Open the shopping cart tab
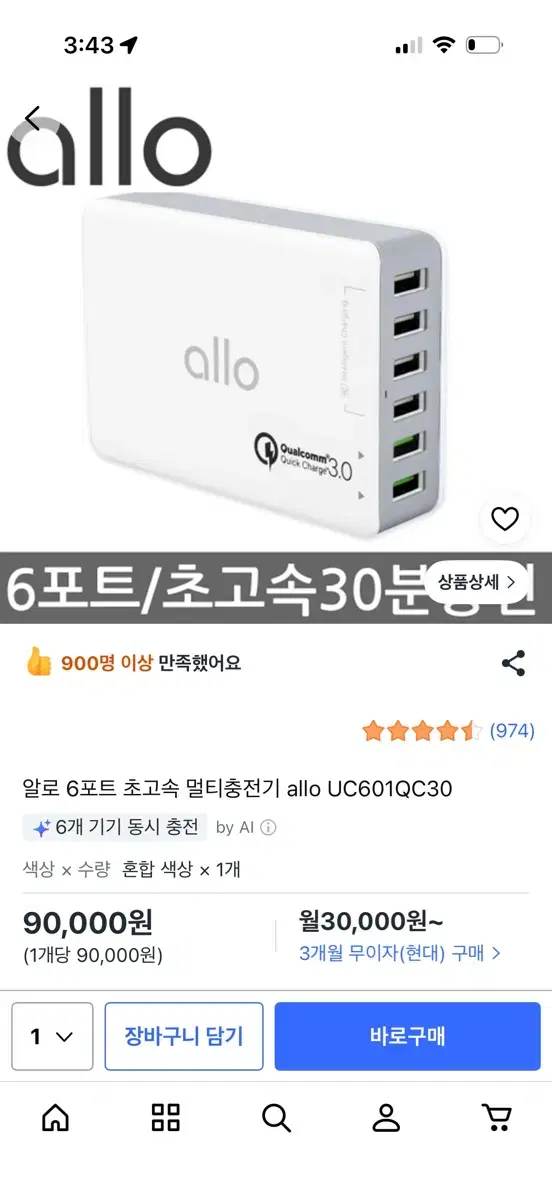This screenshot has width=552, height=1200. coord(496,1118)
